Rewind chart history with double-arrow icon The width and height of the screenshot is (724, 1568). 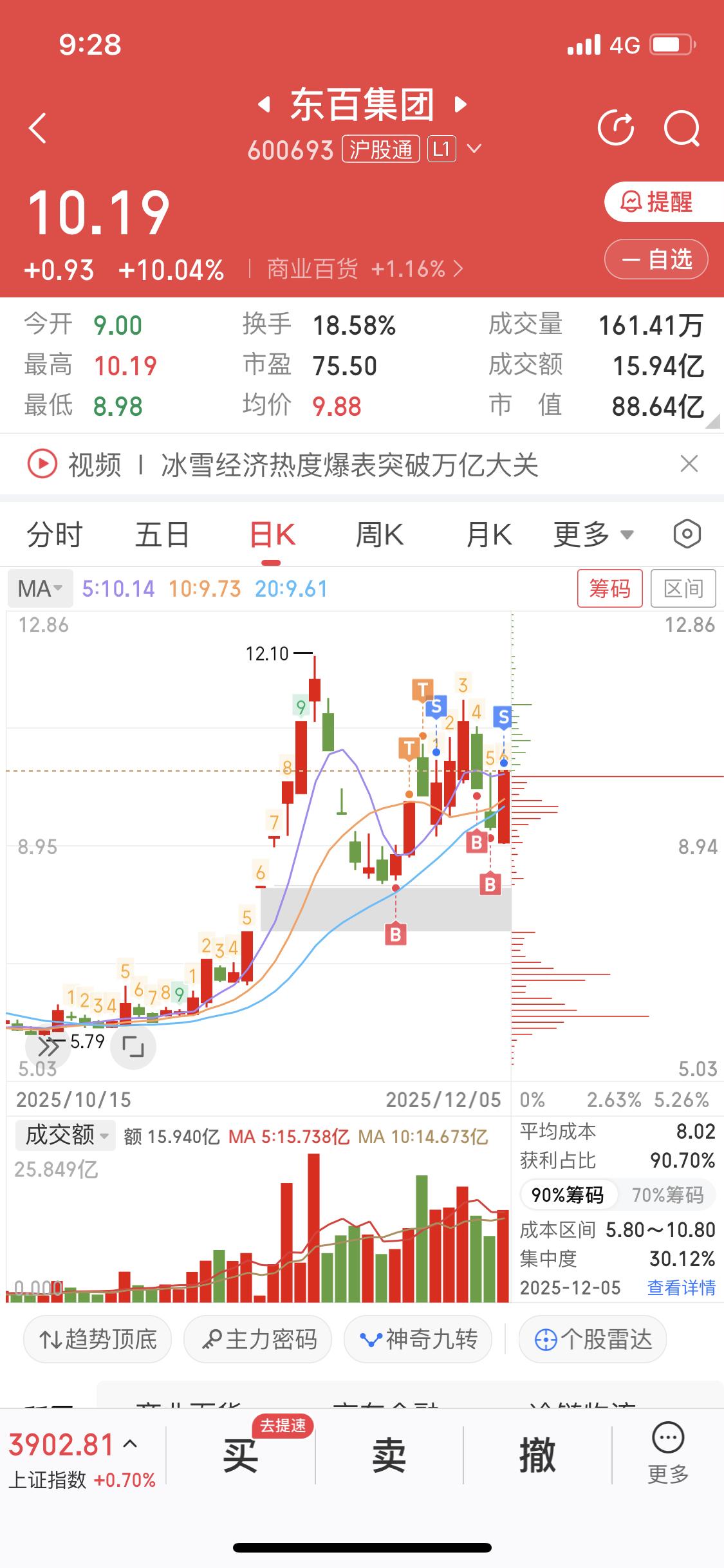pos(47,1047)
